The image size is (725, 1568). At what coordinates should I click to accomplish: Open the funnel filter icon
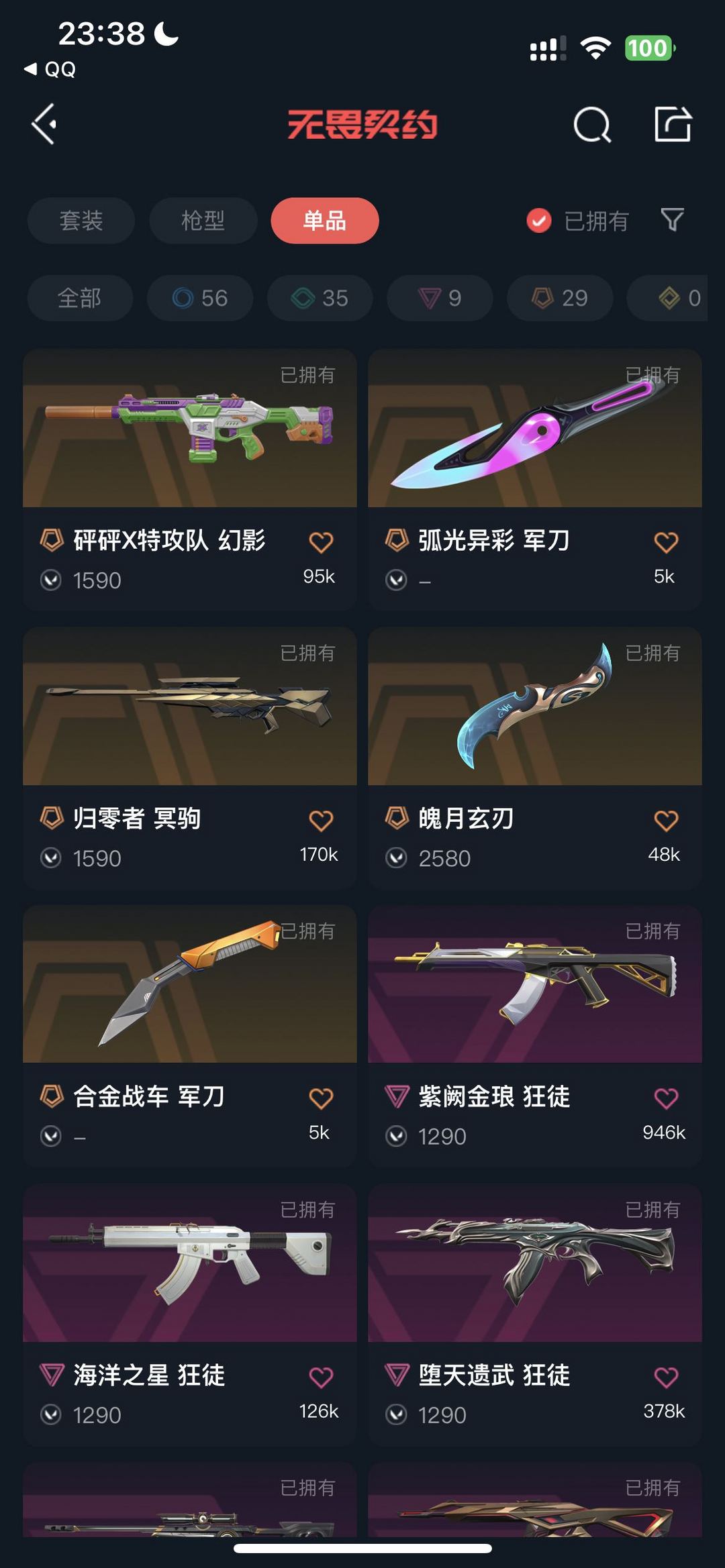click(x=672, y=220)
